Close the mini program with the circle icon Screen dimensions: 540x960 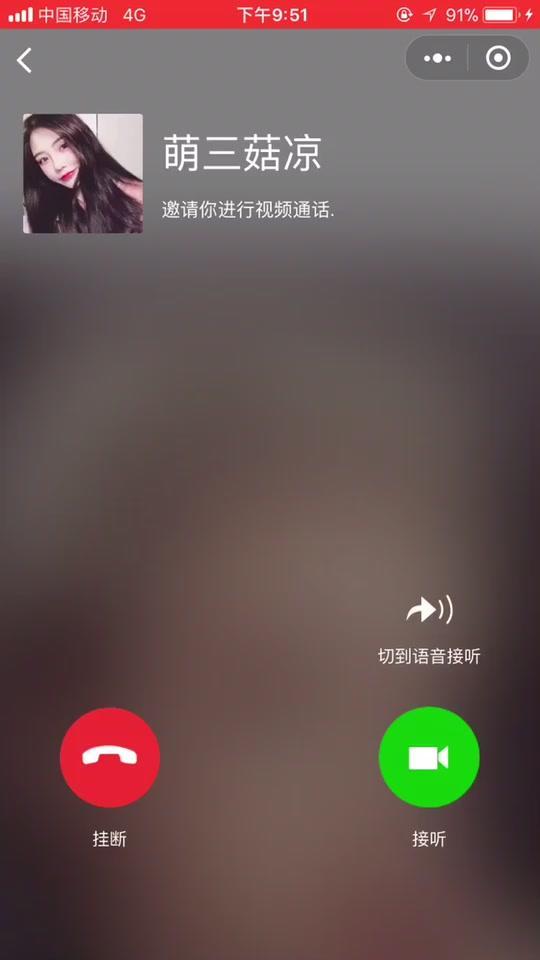[498, 58]
